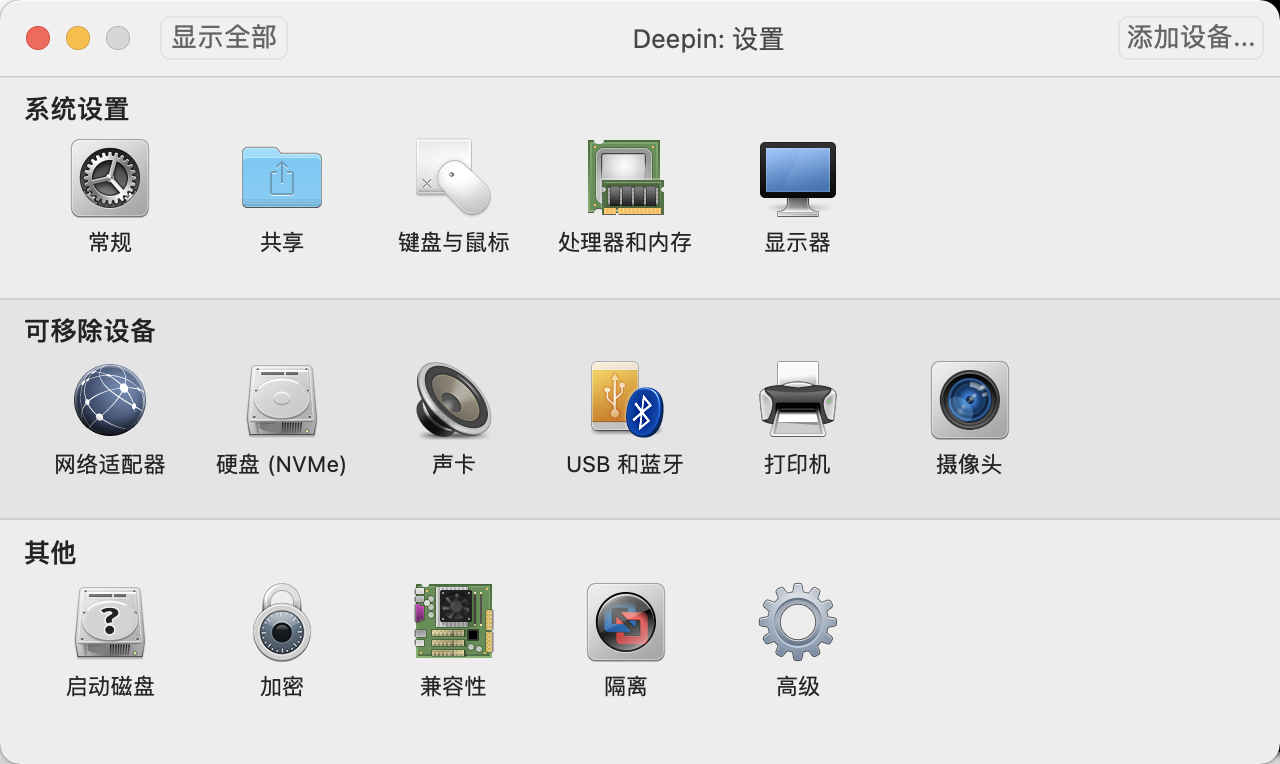
Task: Open 添加设备… to add a device
Action: (1190, 38)
